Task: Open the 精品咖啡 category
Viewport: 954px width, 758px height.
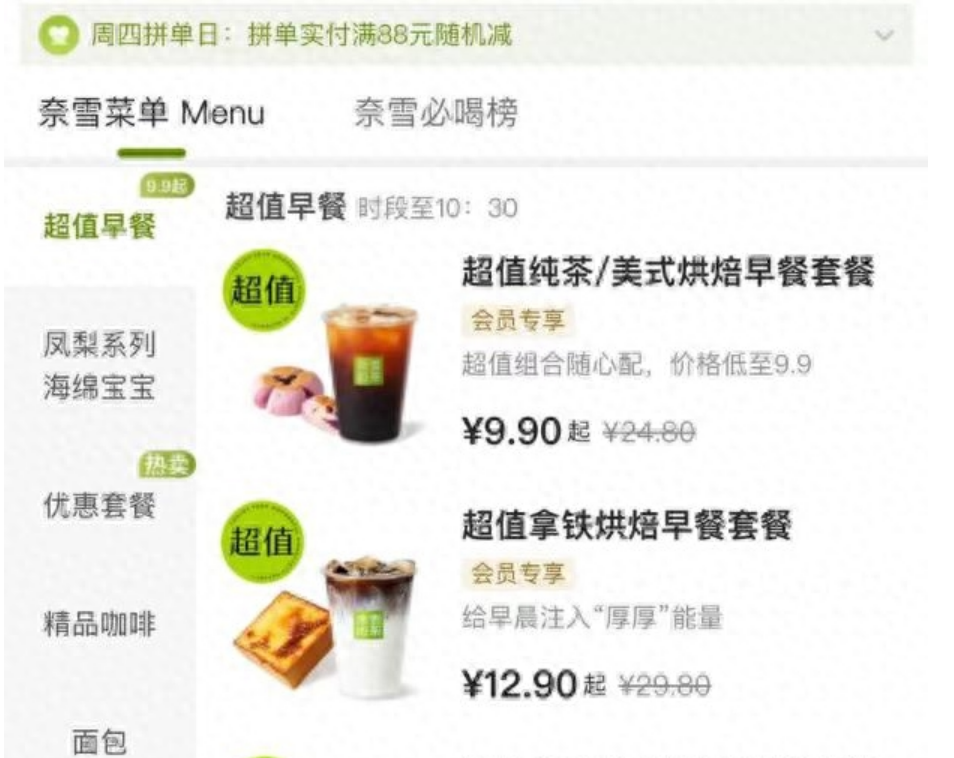Action: [99, 625]
